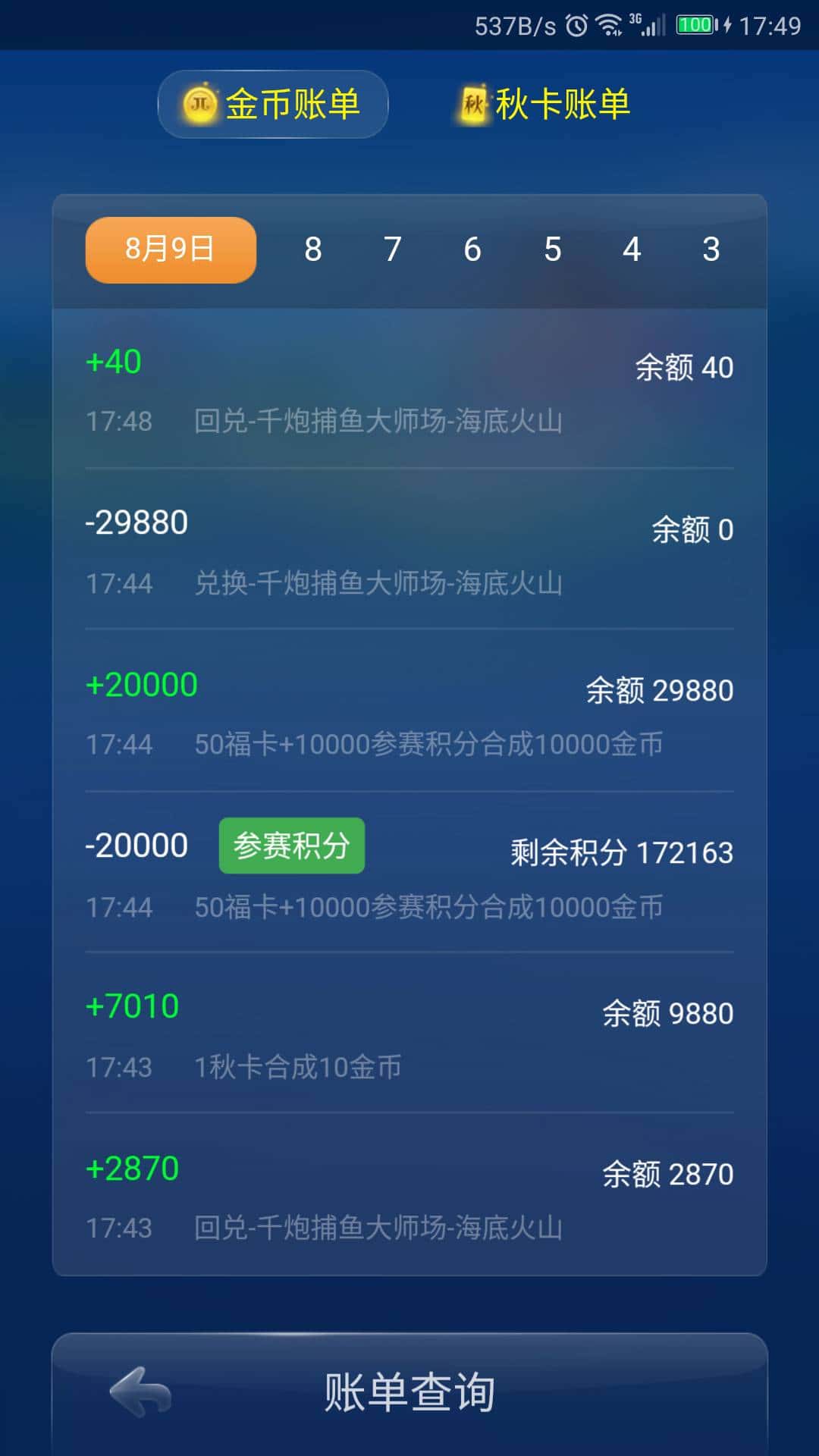Select the 金币账单 tab

coord(273,105)
